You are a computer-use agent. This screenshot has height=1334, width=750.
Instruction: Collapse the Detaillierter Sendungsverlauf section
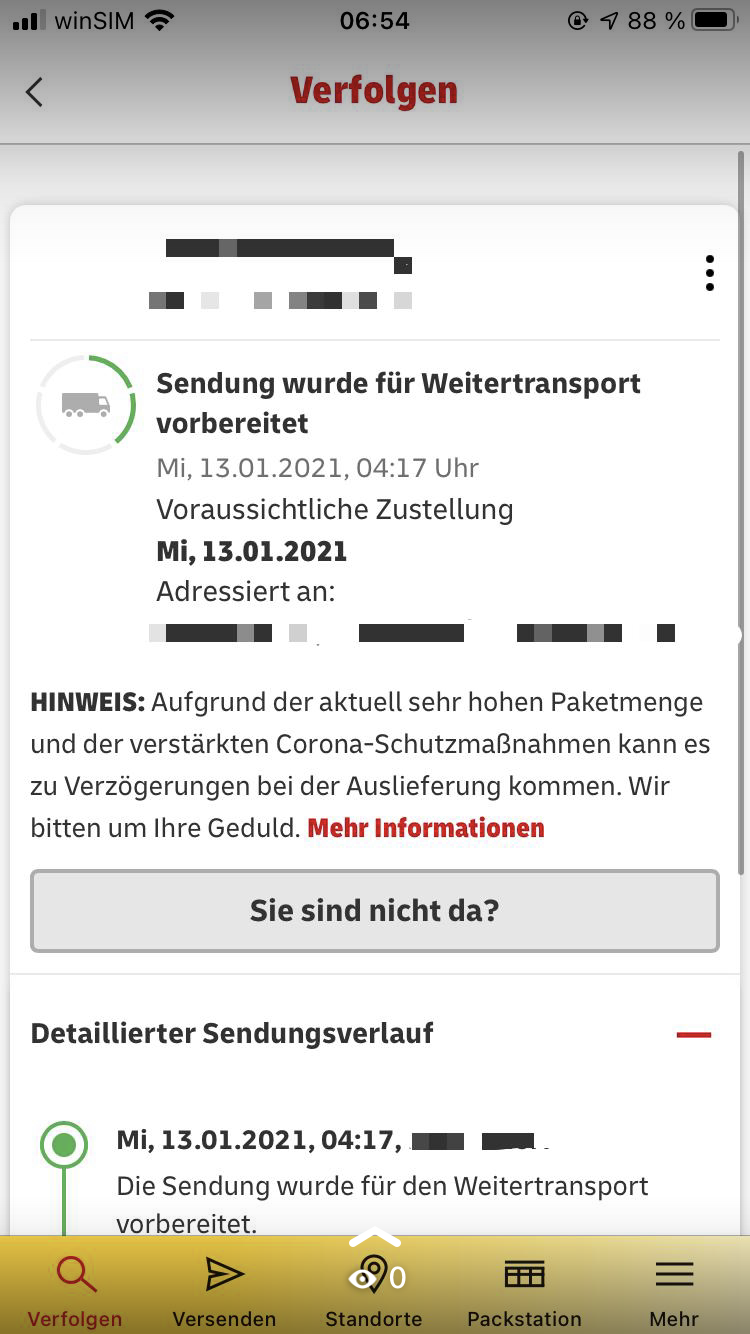click(x=694, y=1034)
